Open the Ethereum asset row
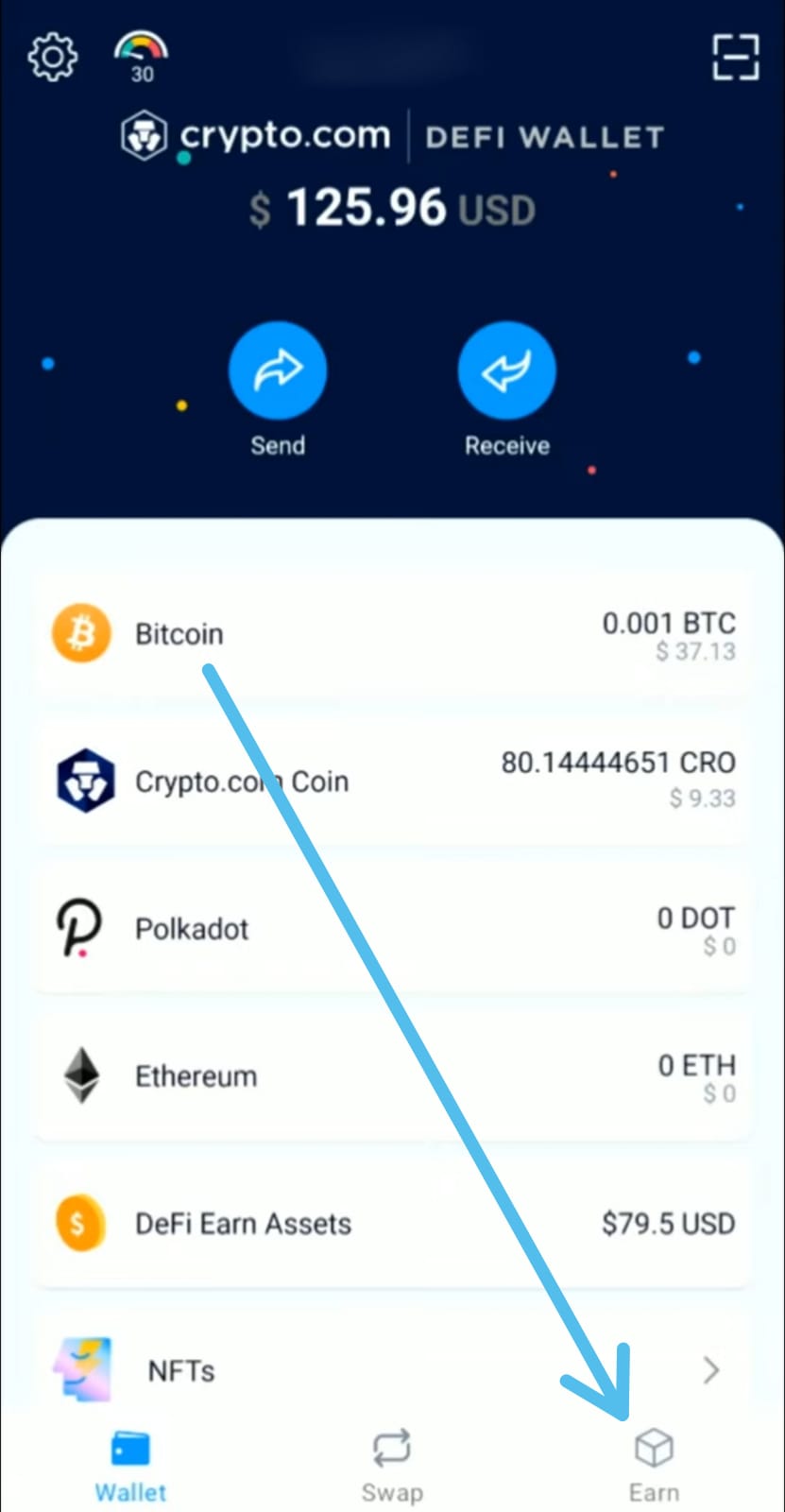This screenshot has width=785, height=1512. (x=392, y=1076)
